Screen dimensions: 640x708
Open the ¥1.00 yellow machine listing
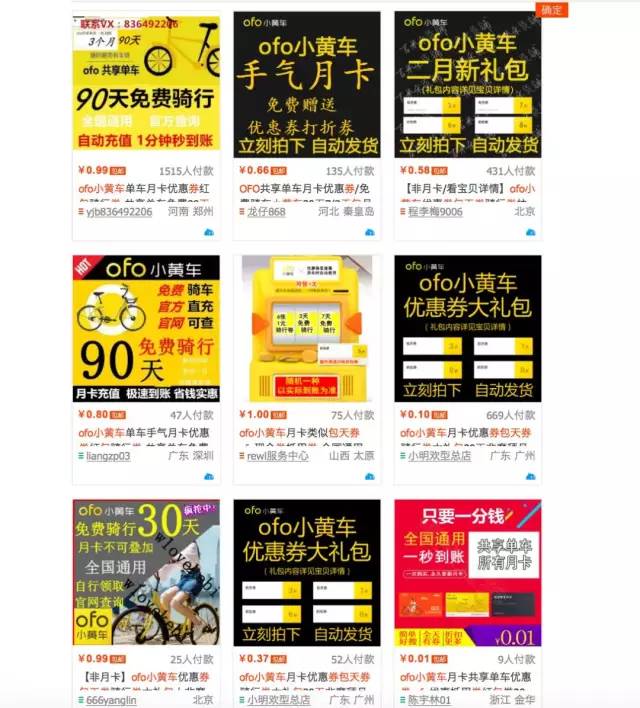(306, 328)
